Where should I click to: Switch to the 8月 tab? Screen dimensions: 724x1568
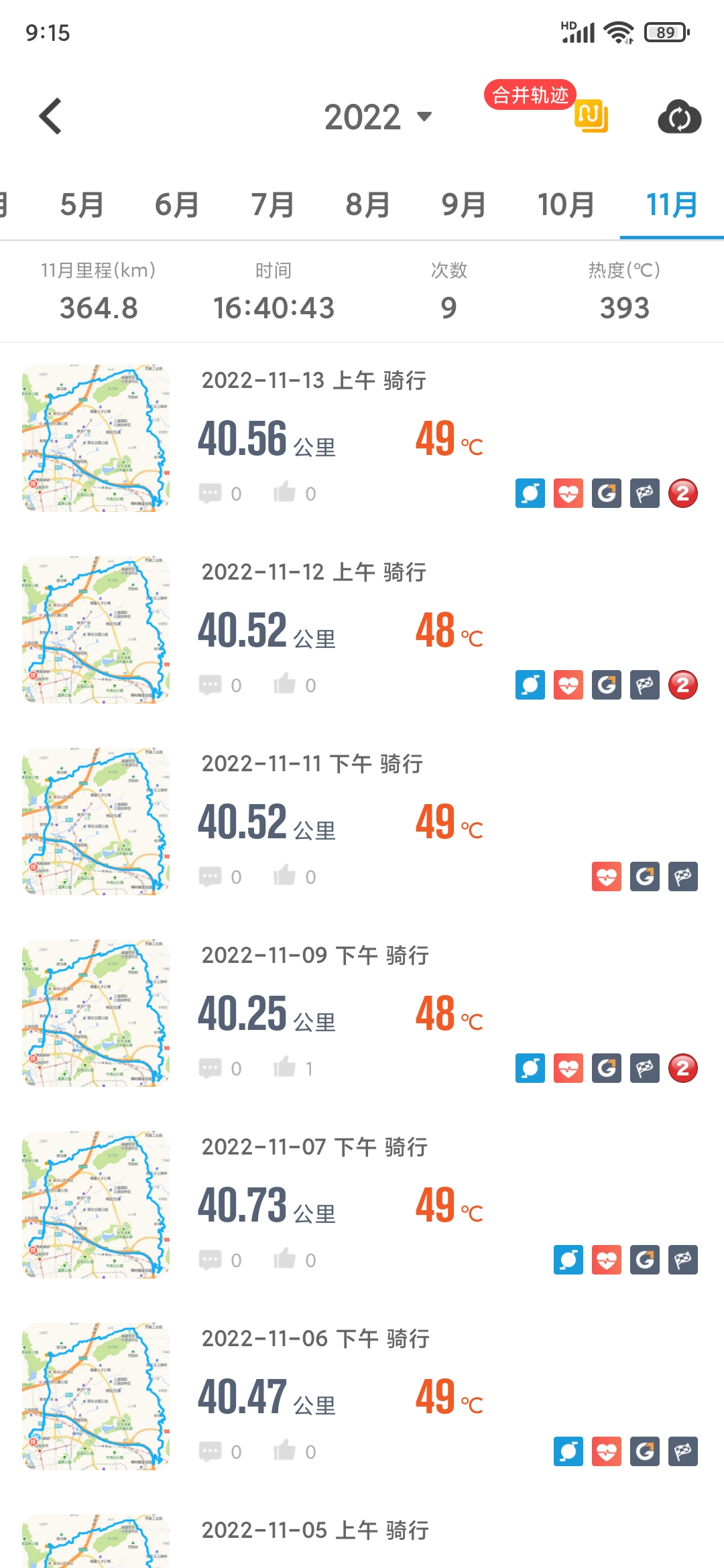[x=367, y=205]
